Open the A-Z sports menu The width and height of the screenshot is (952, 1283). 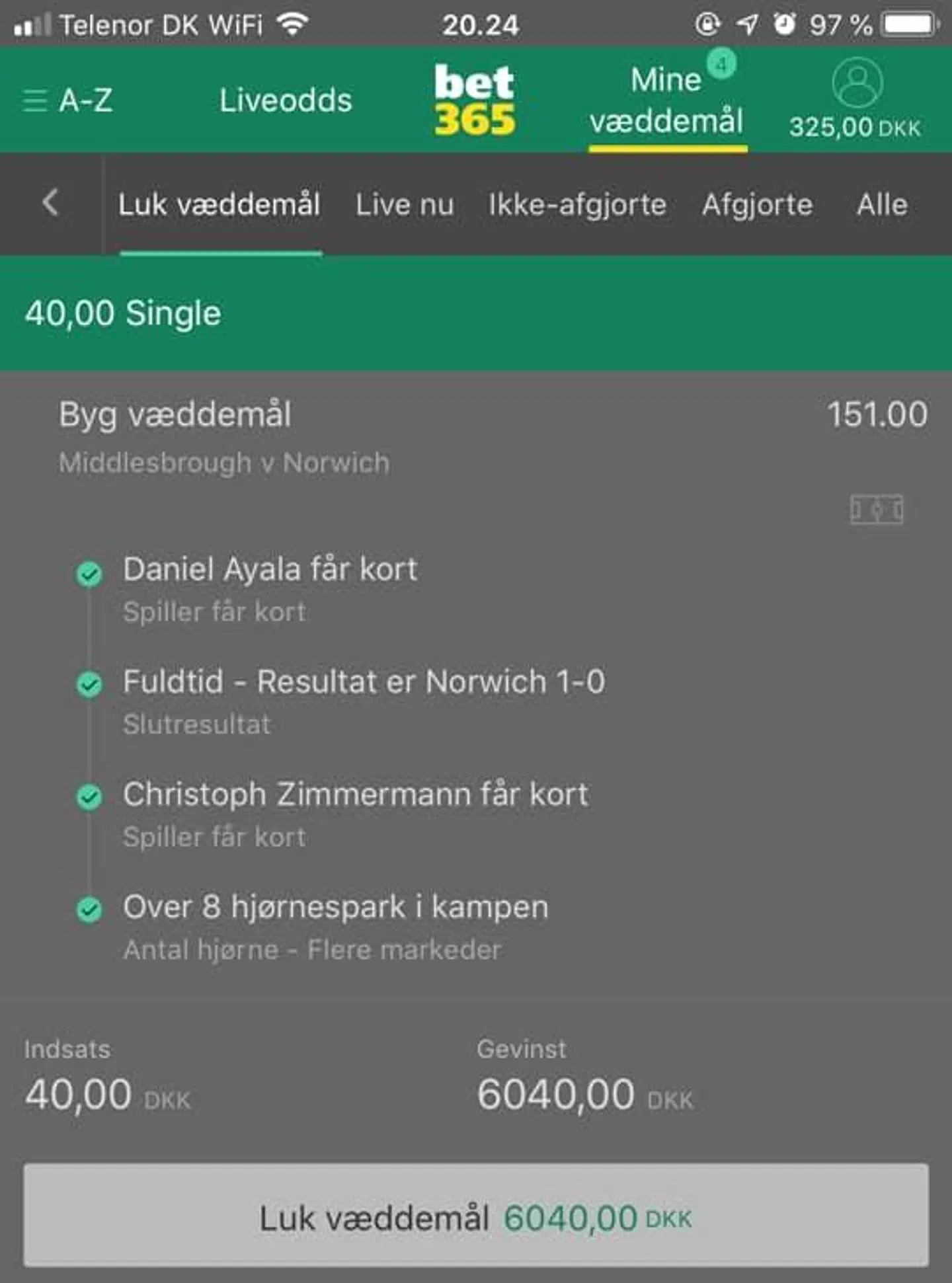[67, 100]
